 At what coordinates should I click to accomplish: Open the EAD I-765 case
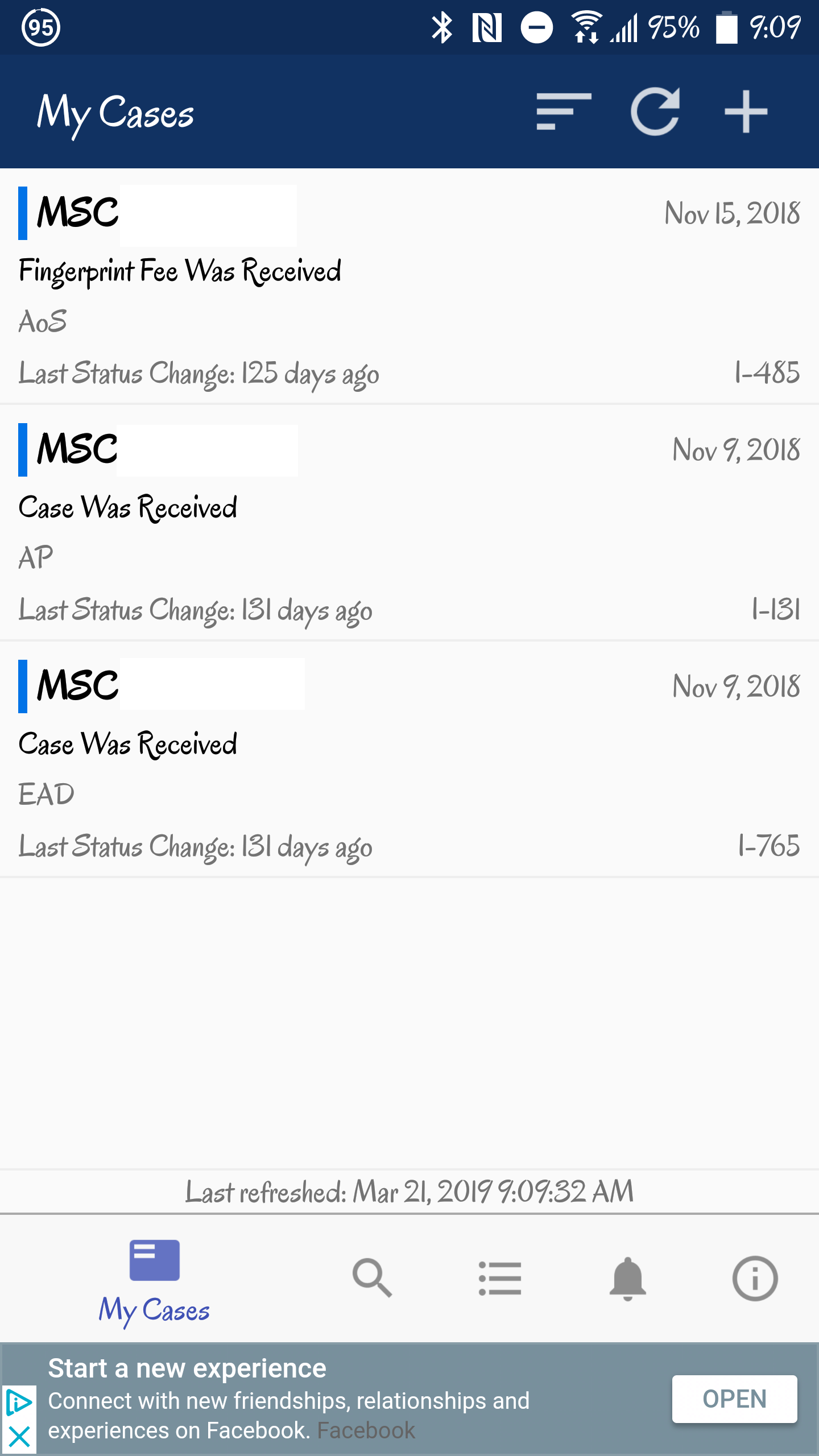tap(409, 760)
